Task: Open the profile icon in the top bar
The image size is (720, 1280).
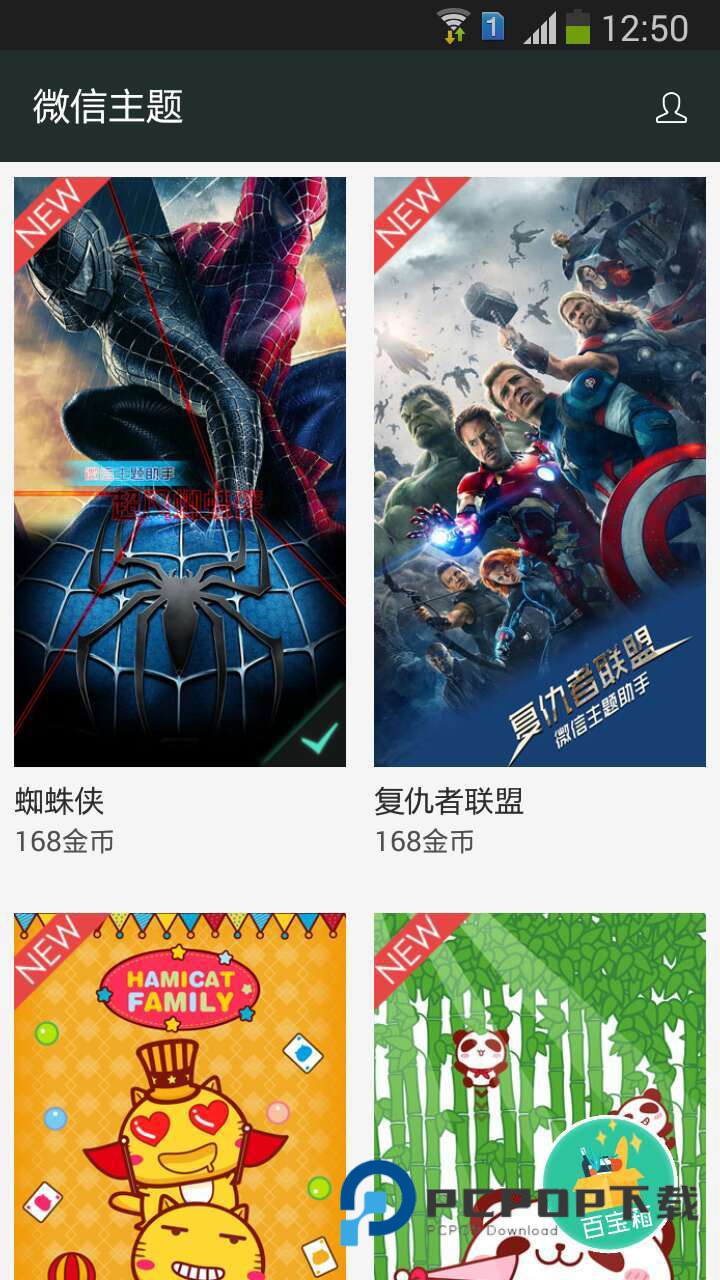Action: pos(671,107)
